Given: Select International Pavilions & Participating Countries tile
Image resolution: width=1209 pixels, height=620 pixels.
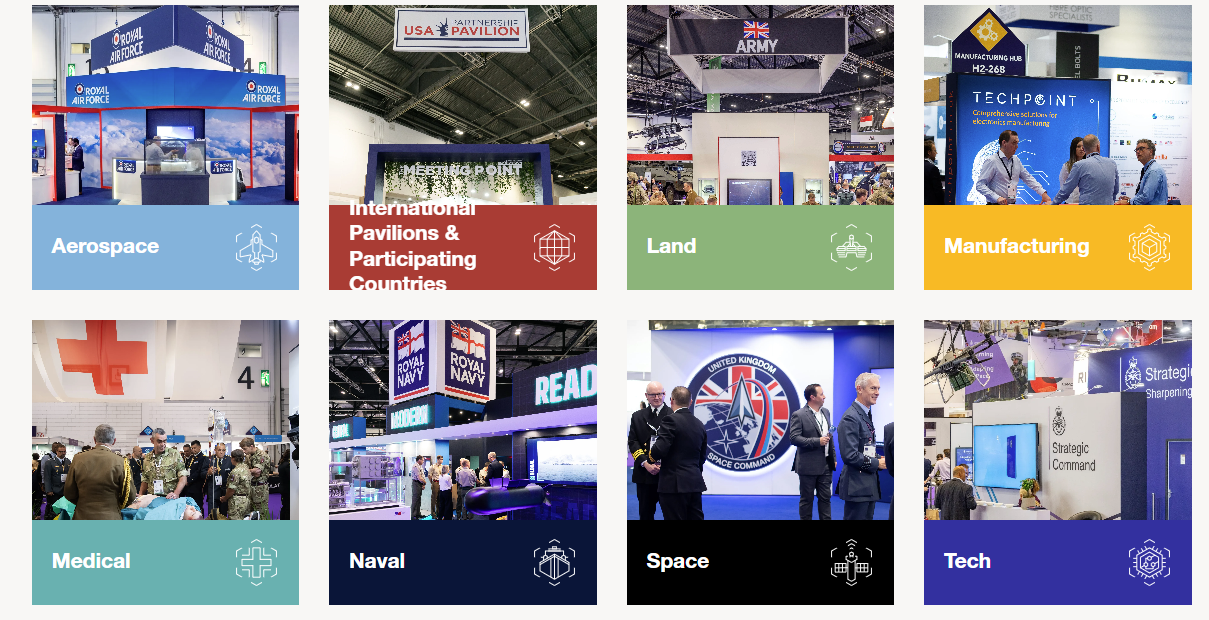Looking at the screenshot, I should [x=462, y=147].
